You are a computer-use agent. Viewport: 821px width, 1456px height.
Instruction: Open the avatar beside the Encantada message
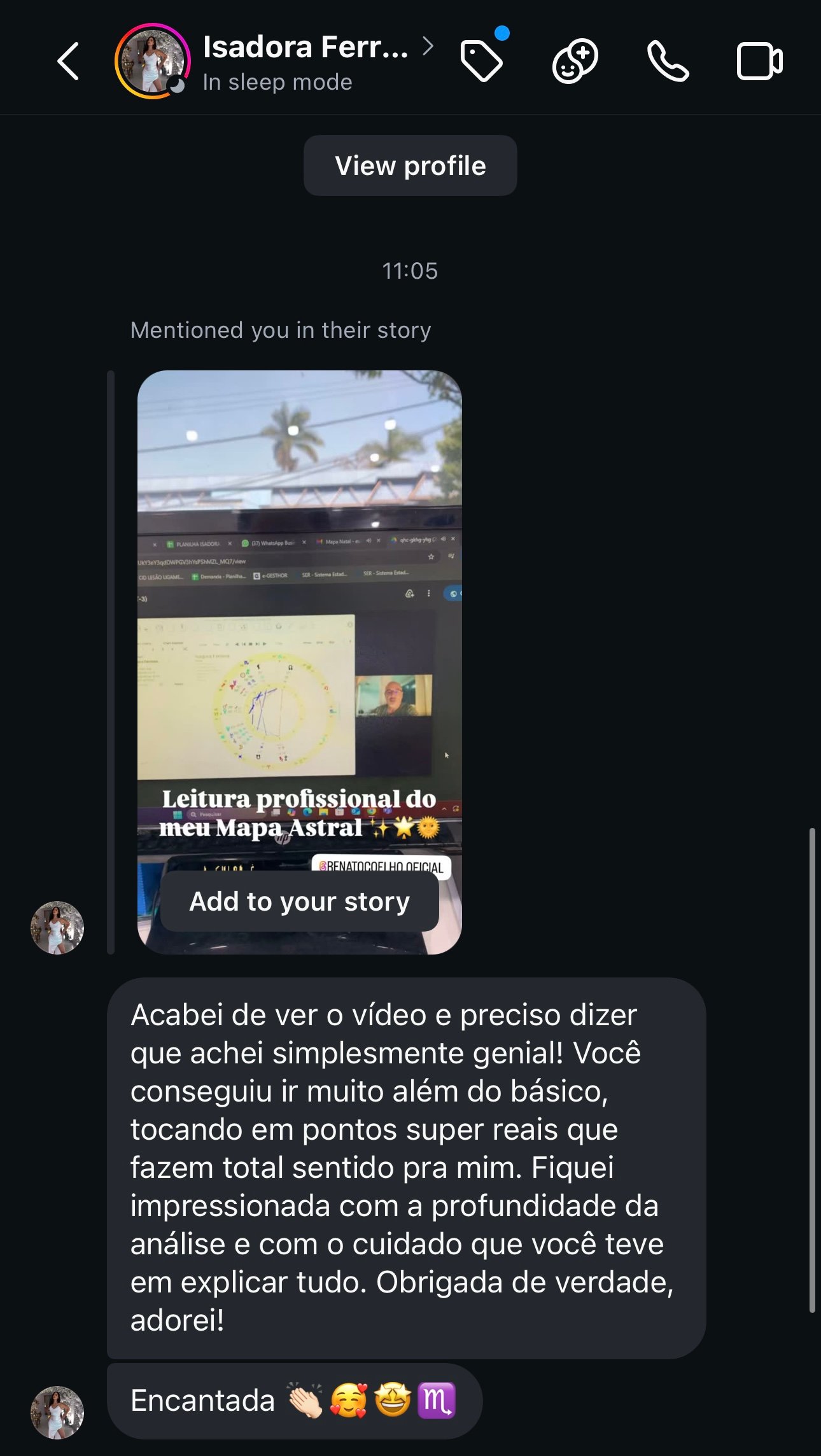pos(57,1412)
